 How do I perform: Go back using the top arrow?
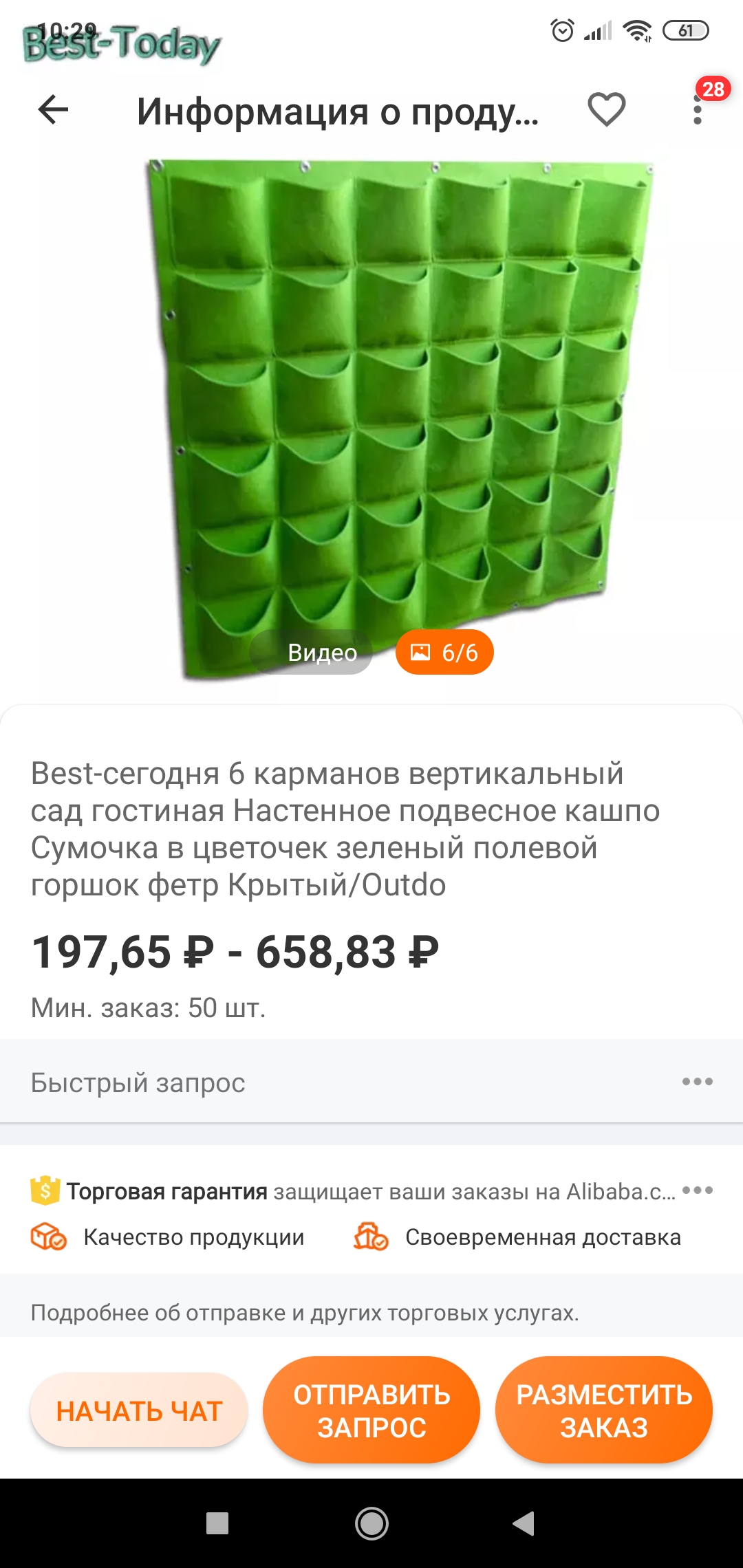pyautogui.click(x=53, y=110)
